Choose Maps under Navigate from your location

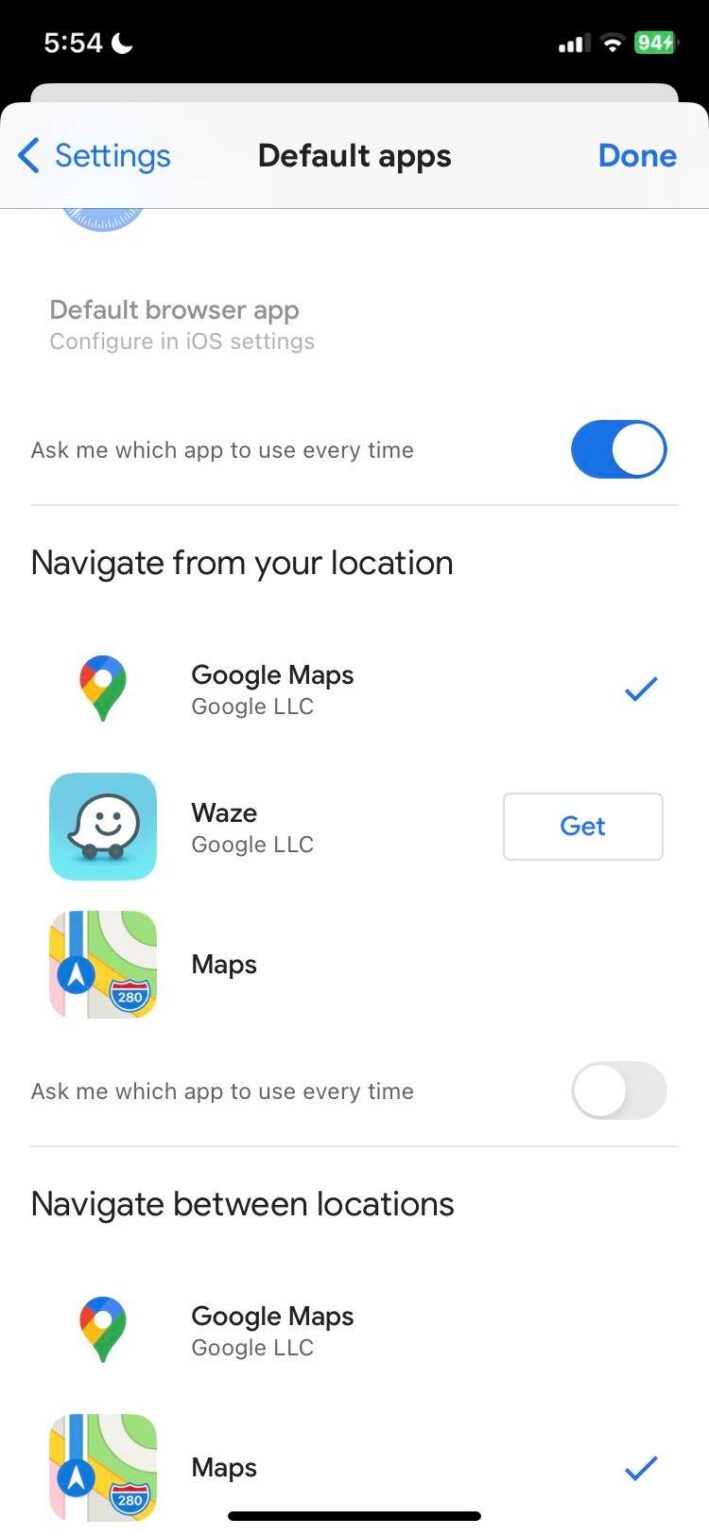(x=224, y=965)
